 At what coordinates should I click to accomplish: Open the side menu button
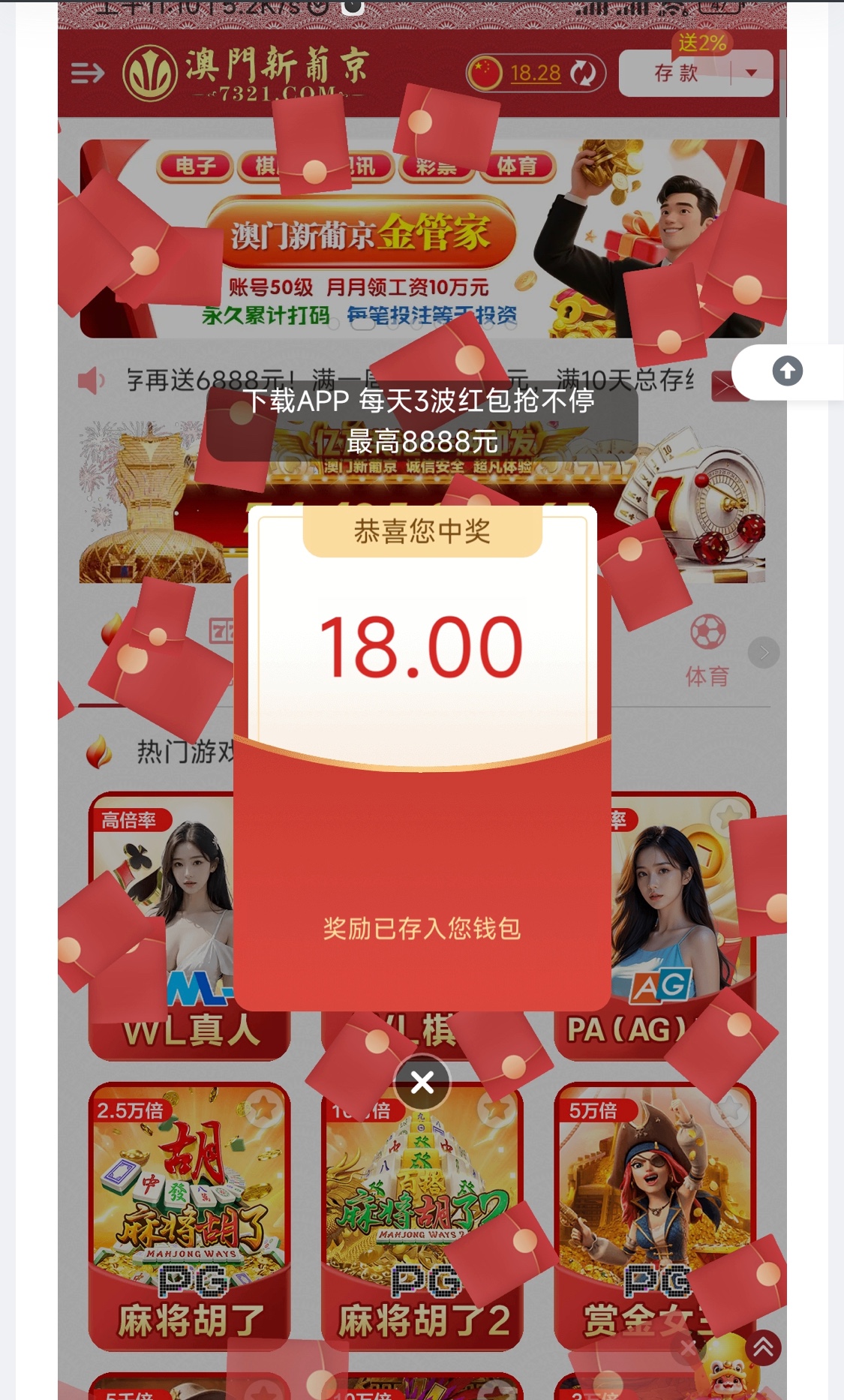tap(88, 73)
